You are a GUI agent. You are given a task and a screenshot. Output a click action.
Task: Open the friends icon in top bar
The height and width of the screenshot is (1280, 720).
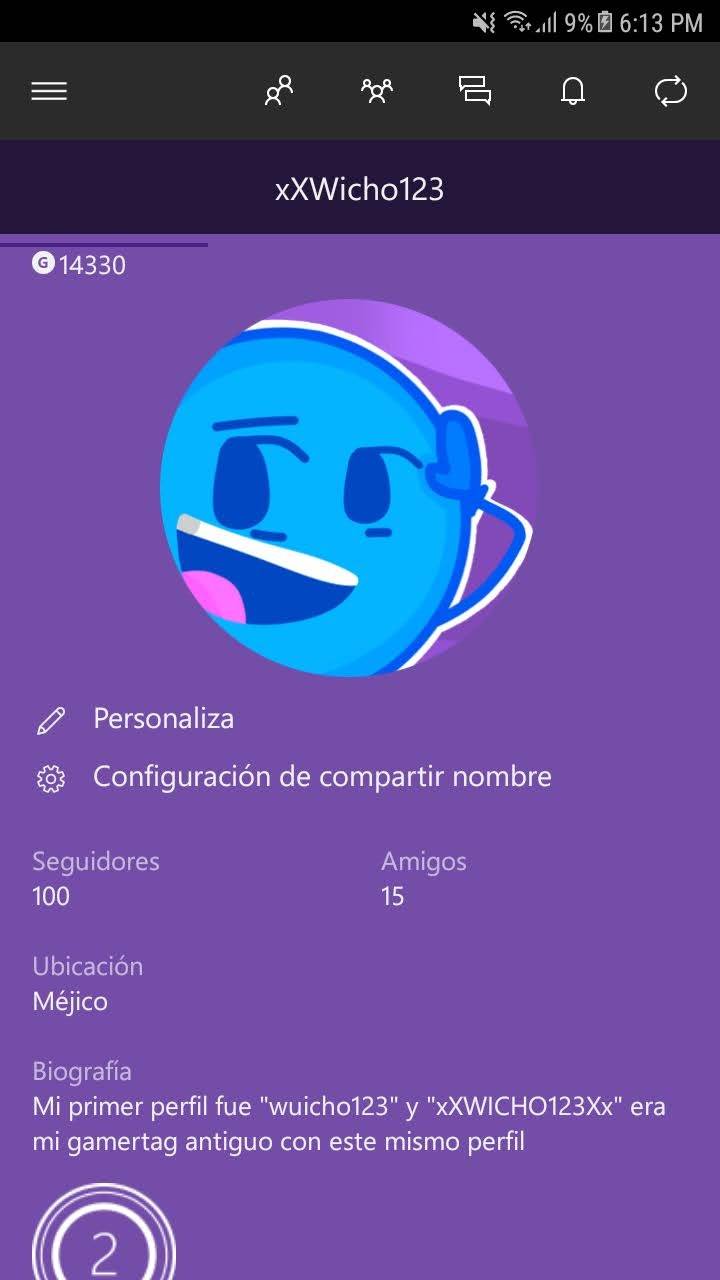[278, 91]
